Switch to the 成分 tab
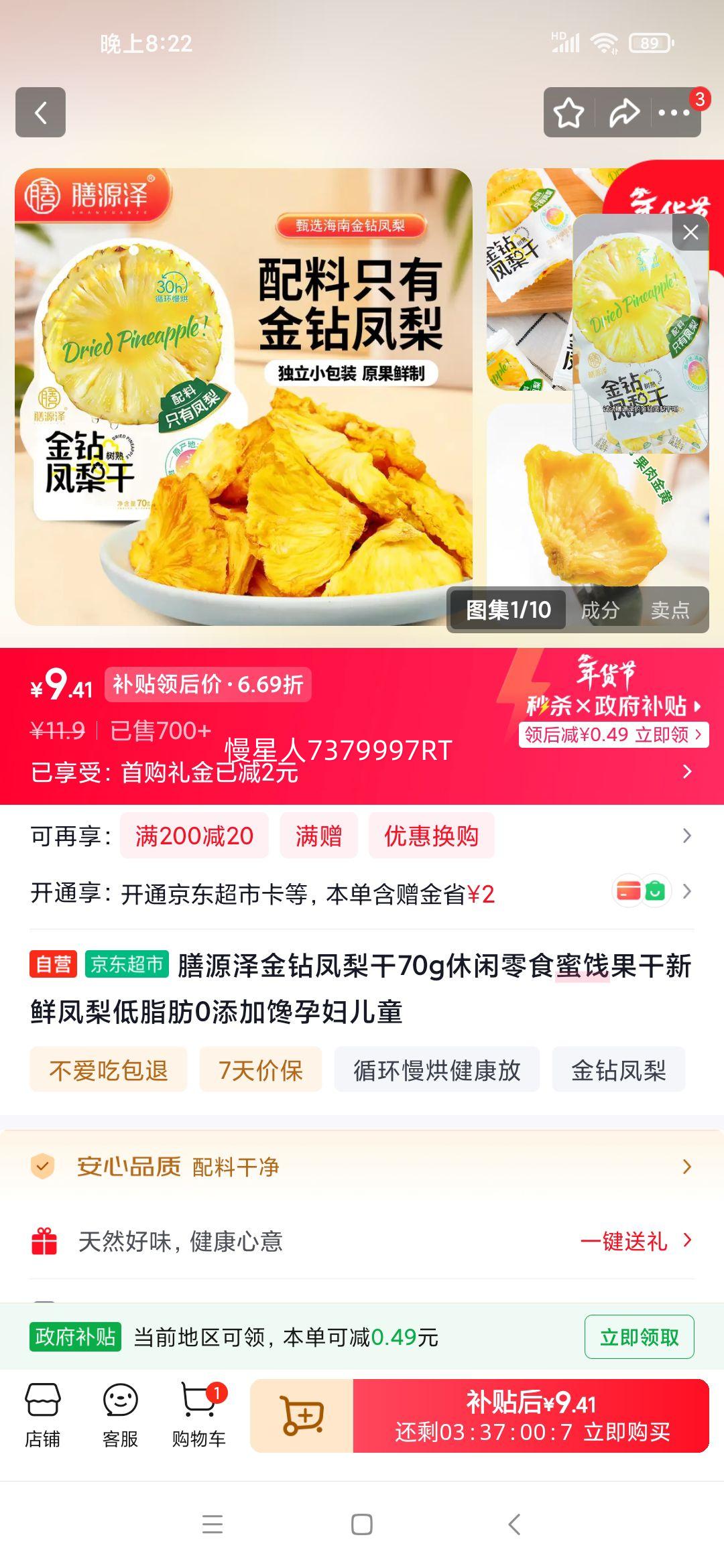This screenshot has height=1568, width=724. 602,610
